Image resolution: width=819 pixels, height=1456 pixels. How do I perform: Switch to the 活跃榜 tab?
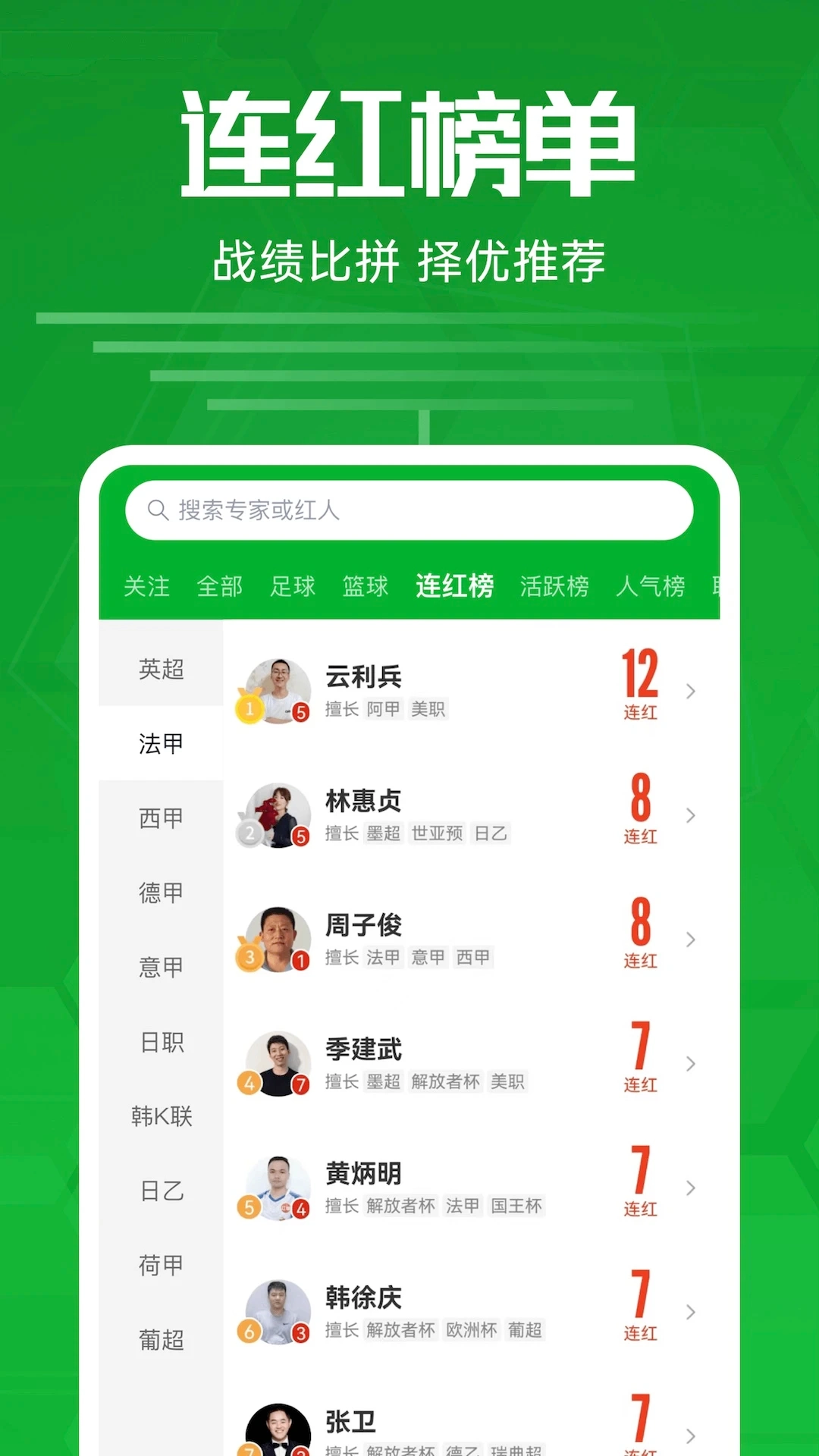click(554, 585)
